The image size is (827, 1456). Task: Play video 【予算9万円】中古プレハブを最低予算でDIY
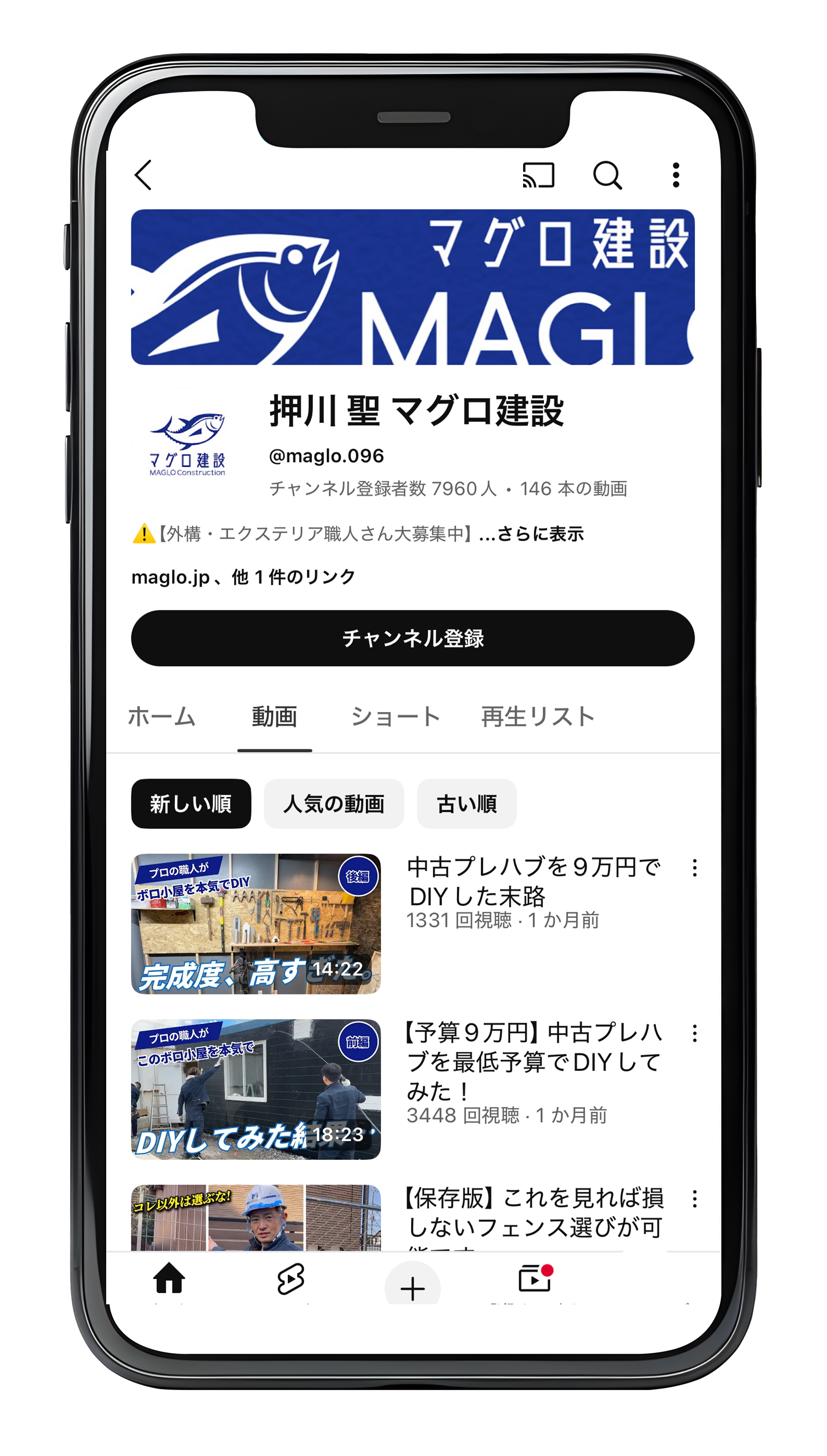click(x=255, y=1089)
